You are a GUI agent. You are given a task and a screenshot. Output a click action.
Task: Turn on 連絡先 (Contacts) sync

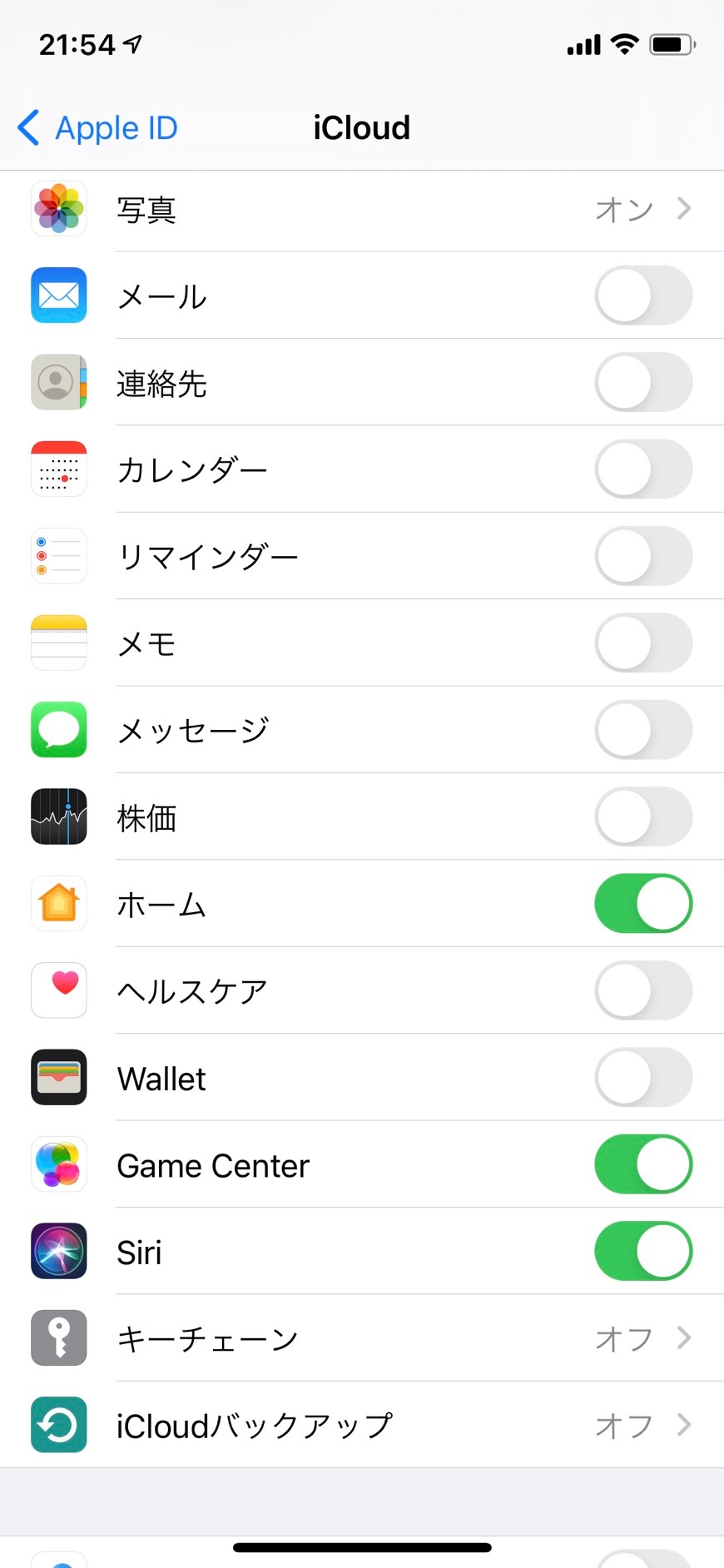642,383
